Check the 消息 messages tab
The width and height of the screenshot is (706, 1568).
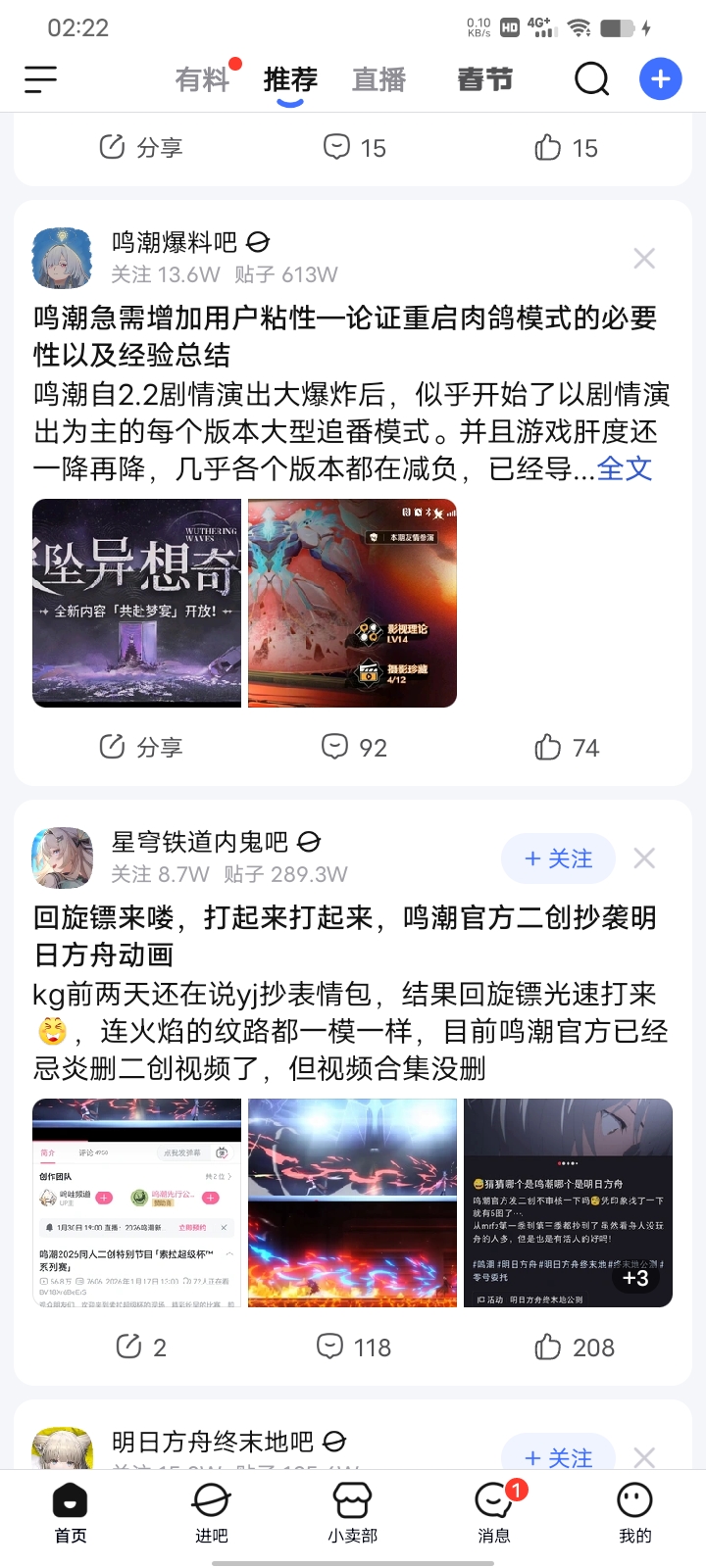[494, 1512]
